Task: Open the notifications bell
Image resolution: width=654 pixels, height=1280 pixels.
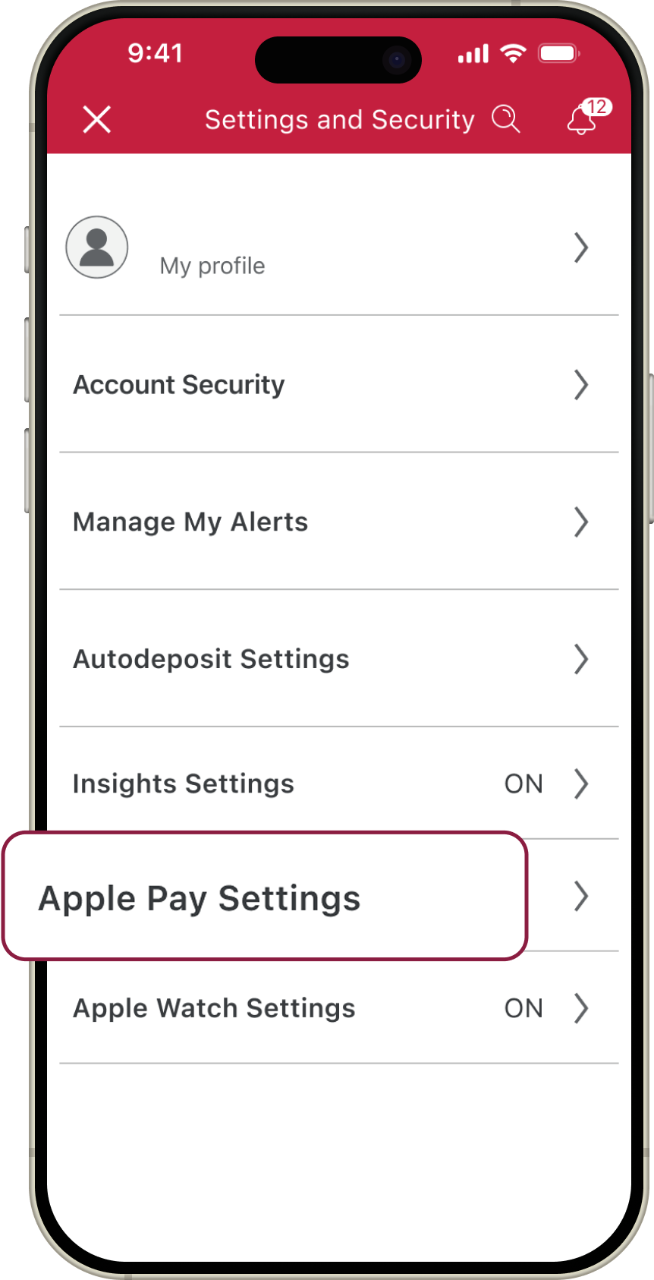Action: point(581,120)
